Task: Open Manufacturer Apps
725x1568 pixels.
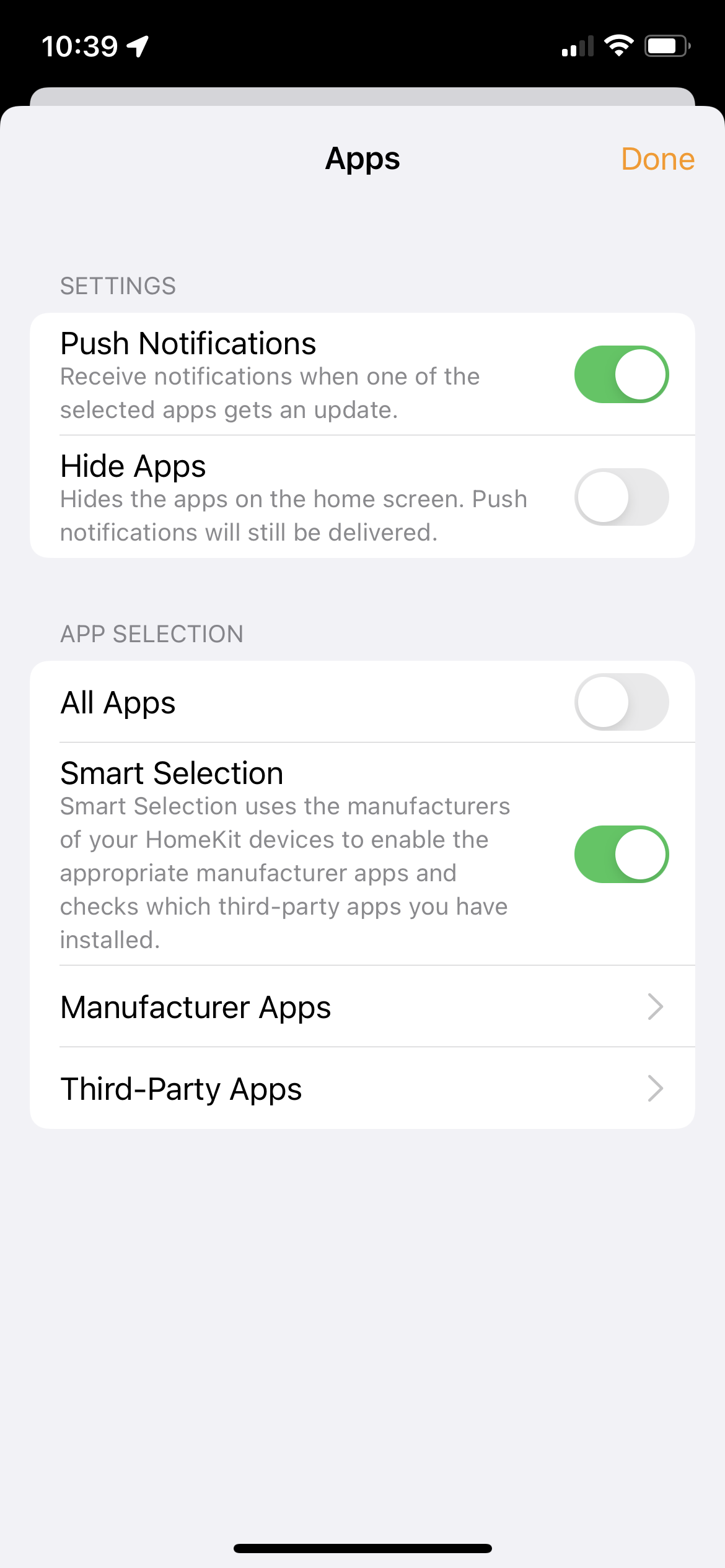Action: 362,1006
